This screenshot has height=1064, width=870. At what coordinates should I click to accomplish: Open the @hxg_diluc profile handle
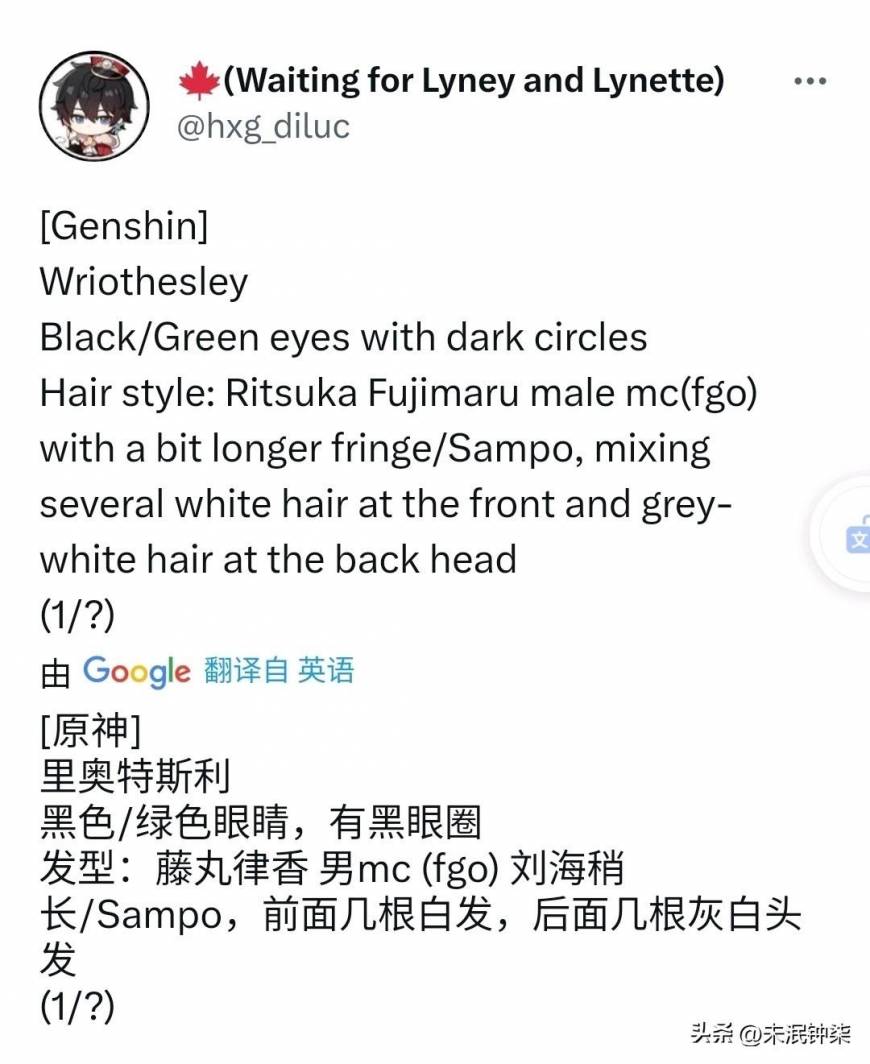264,127
